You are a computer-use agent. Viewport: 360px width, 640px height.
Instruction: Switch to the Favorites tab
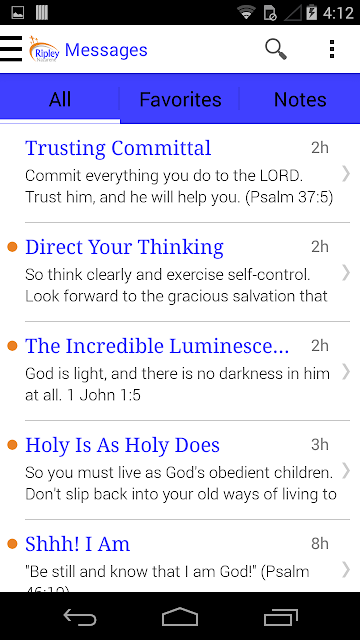coord(180,99)
